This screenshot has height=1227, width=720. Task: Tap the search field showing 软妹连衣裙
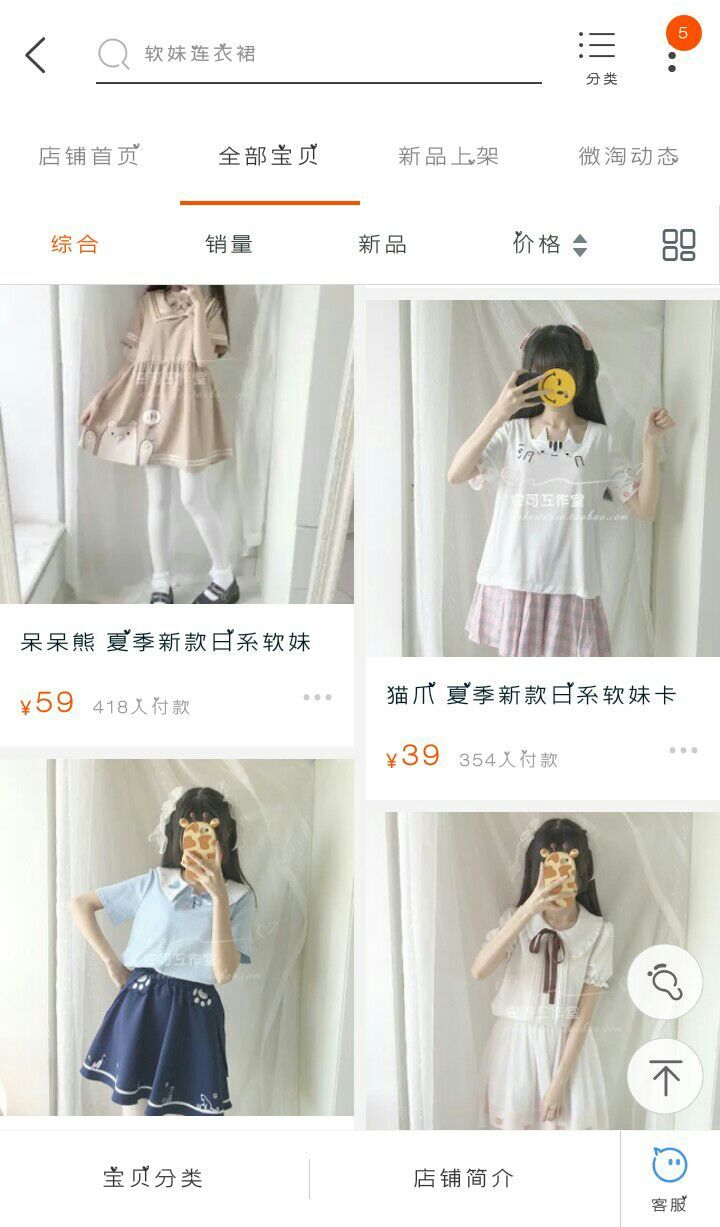click(320, 54)
